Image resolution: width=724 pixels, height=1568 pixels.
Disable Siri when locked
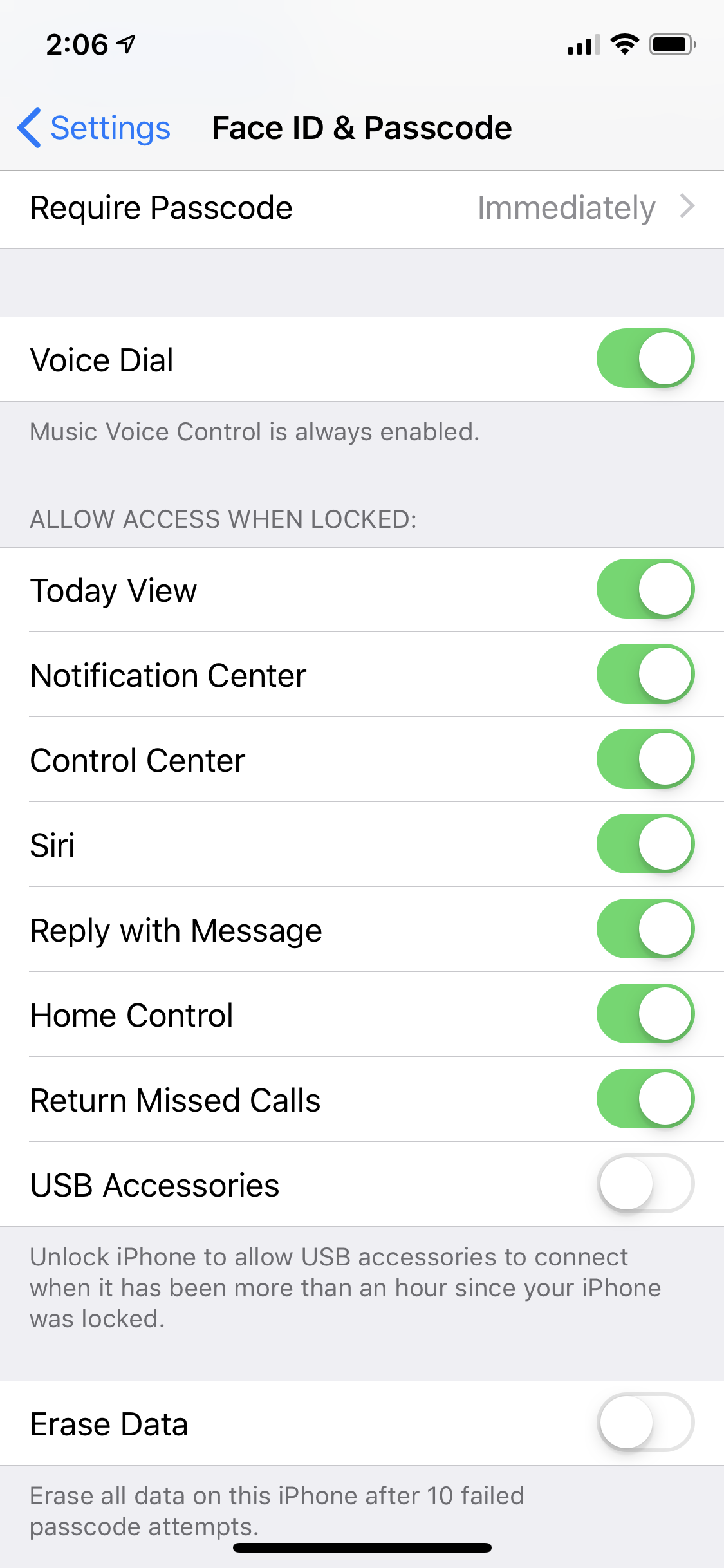coord(645,844)
